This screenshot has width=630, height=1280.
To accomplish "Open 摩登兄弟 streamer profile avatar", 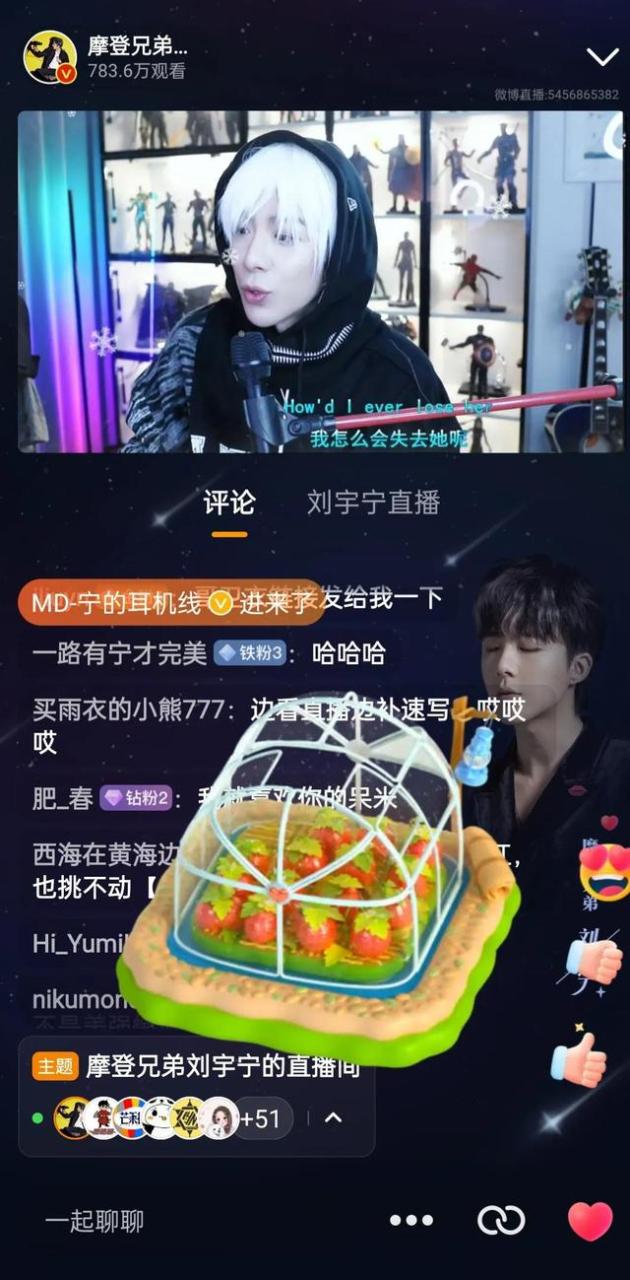I will (x=50, y=57).
